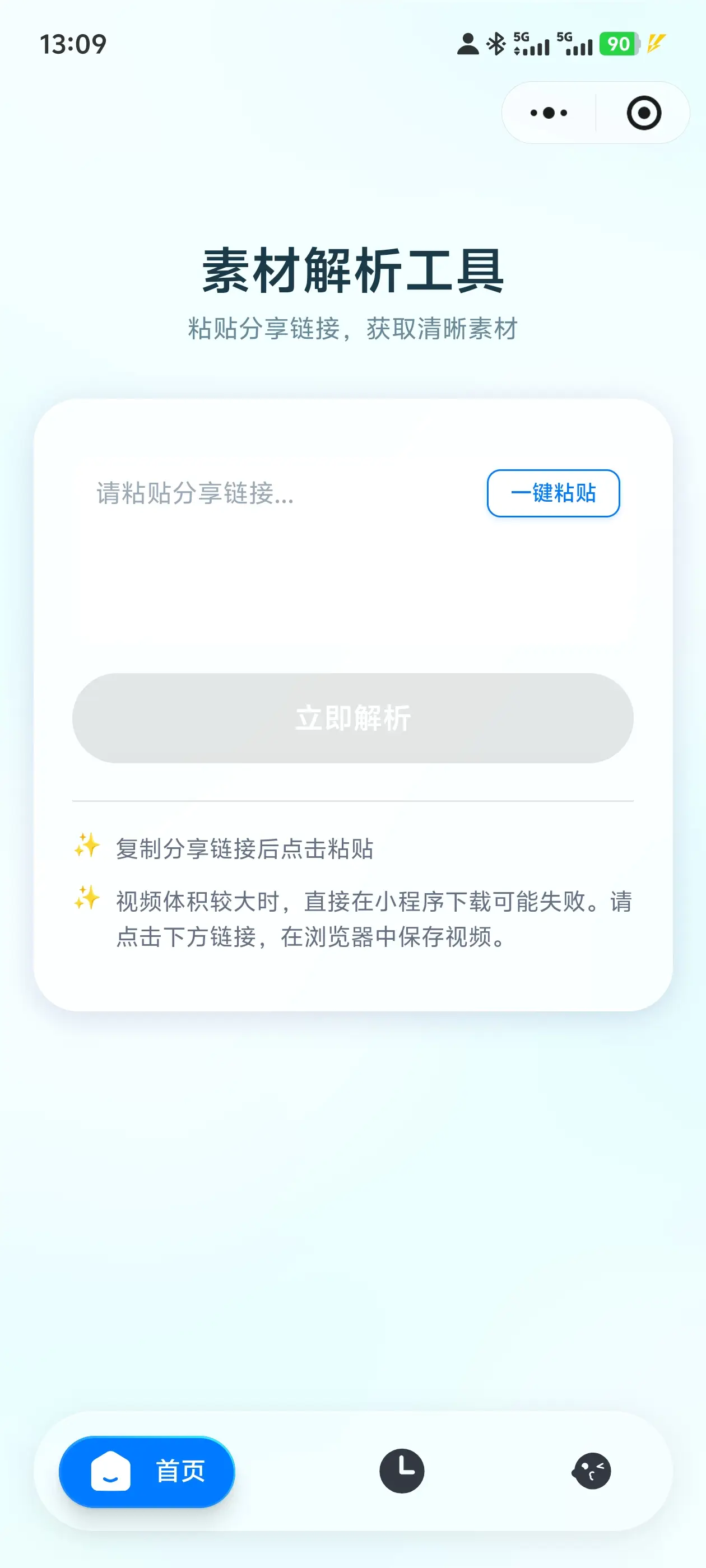Open the winking face profile tab
The image size is (706, 1568).
pos(592,1471)
